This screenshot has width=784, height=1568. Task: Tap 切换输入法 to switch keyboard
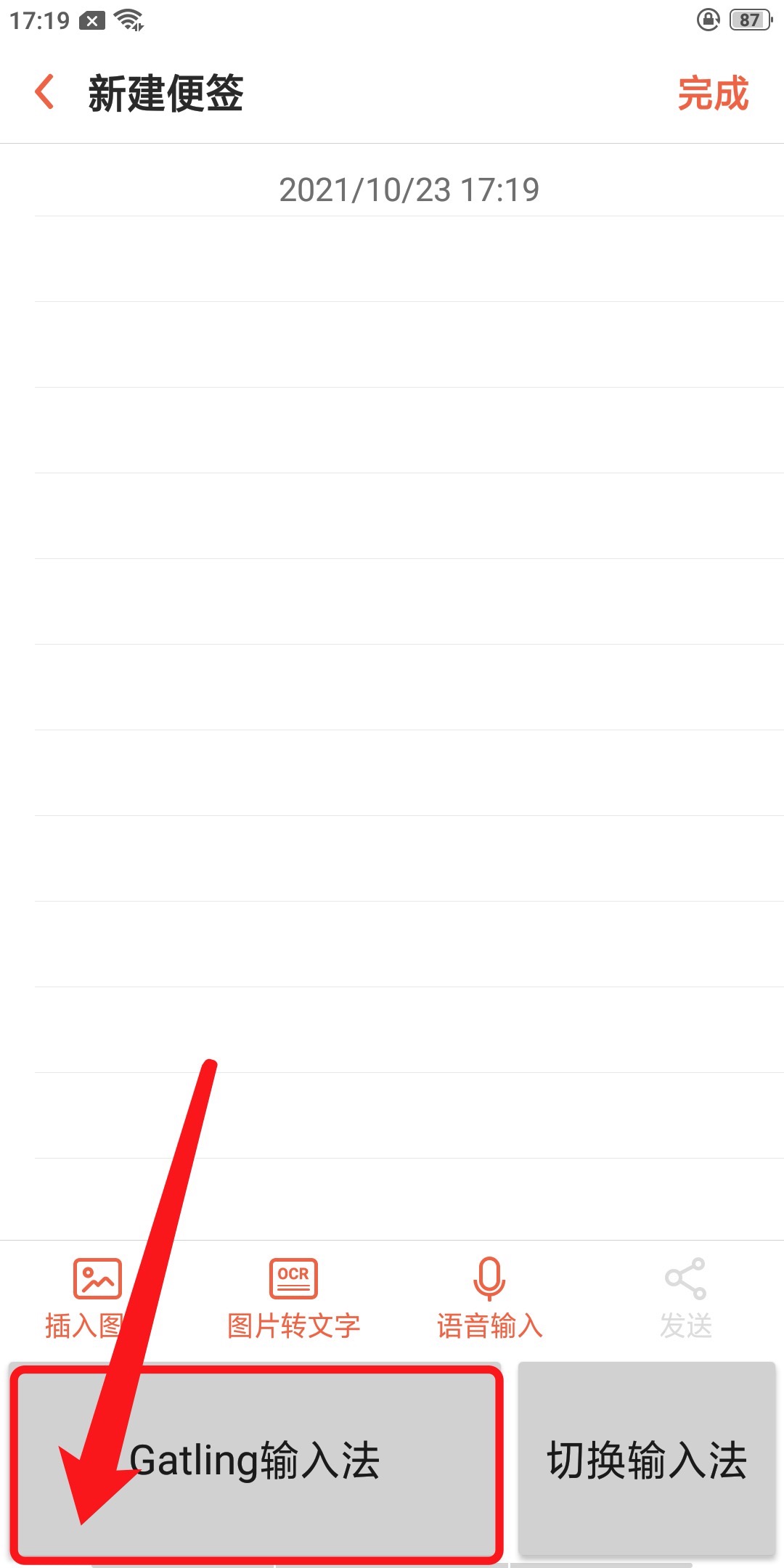[x=646, y=1461]
